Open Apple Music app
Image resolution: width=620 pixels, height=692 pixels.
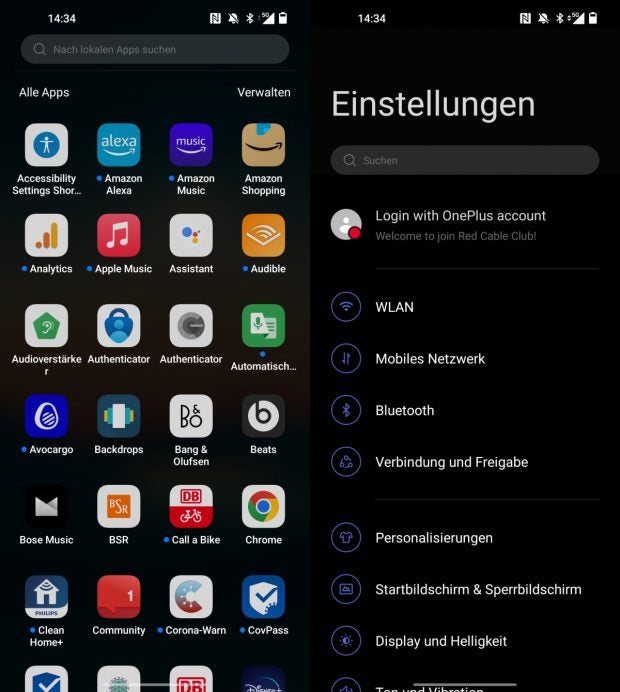(119, 236)
